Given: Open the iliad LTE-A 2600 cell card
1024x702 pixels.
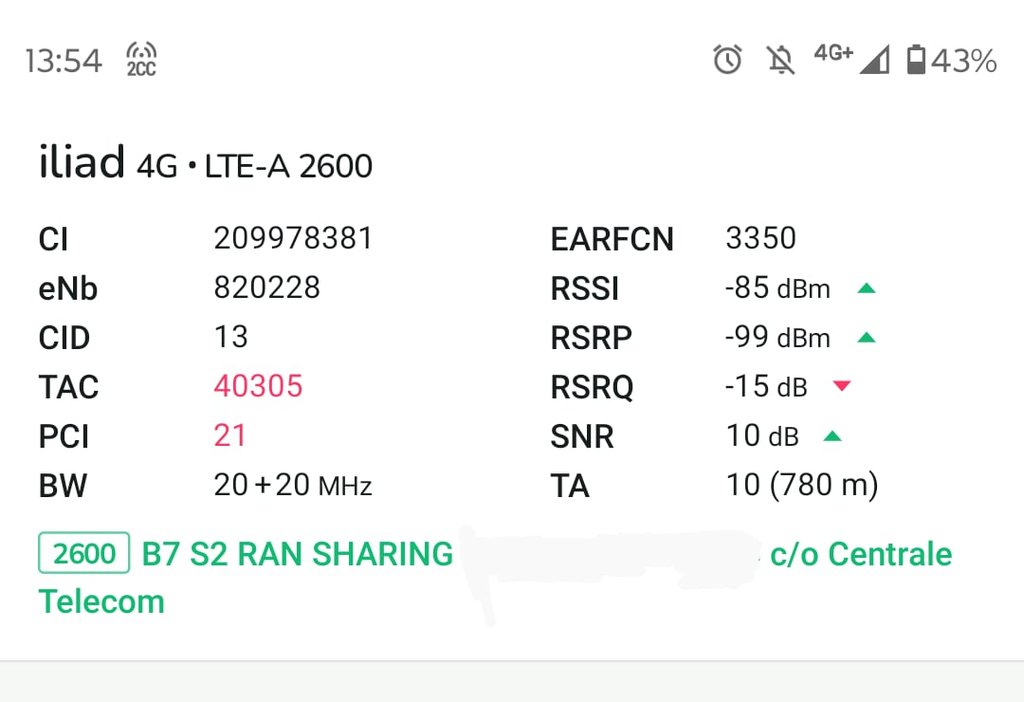Looking at the screenshot, I should [x=205, y=164].
